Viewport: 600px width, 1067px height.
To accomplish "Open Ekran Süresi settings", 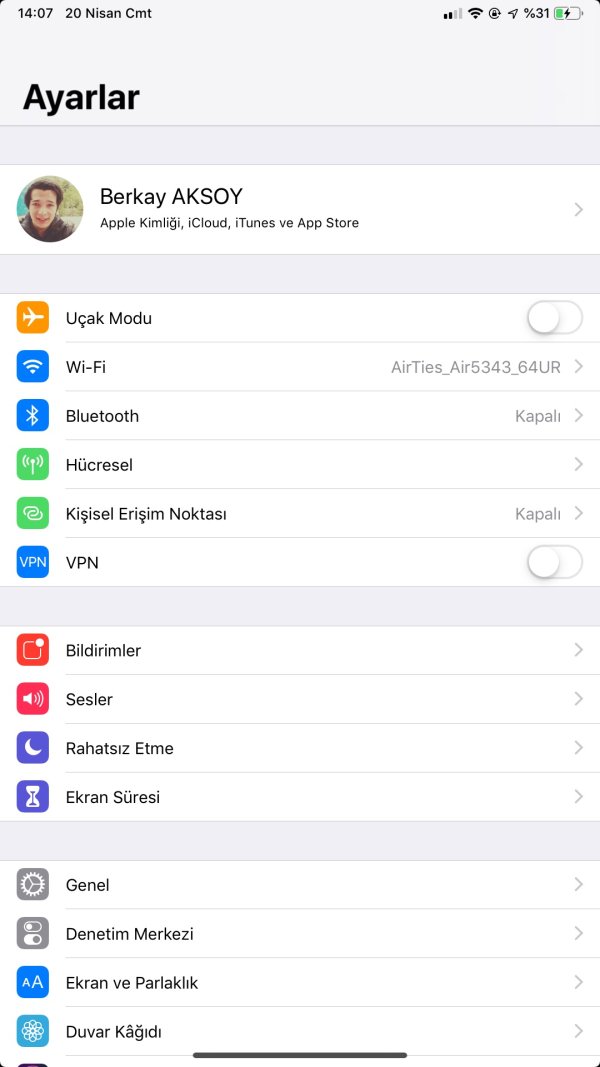I will click(300, 797).
